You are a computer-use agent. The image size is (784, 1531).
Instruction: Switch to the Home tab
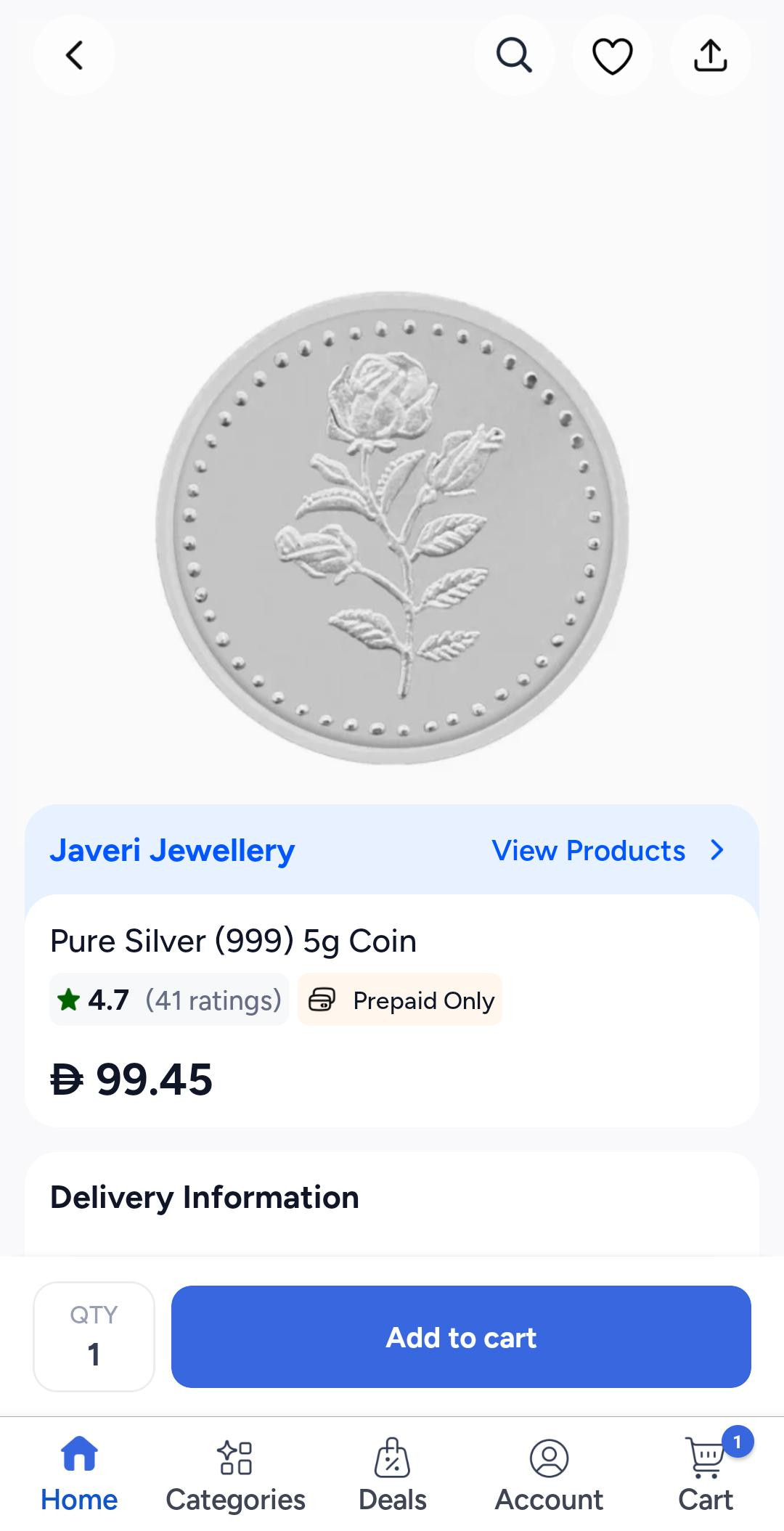point(79,1474)
